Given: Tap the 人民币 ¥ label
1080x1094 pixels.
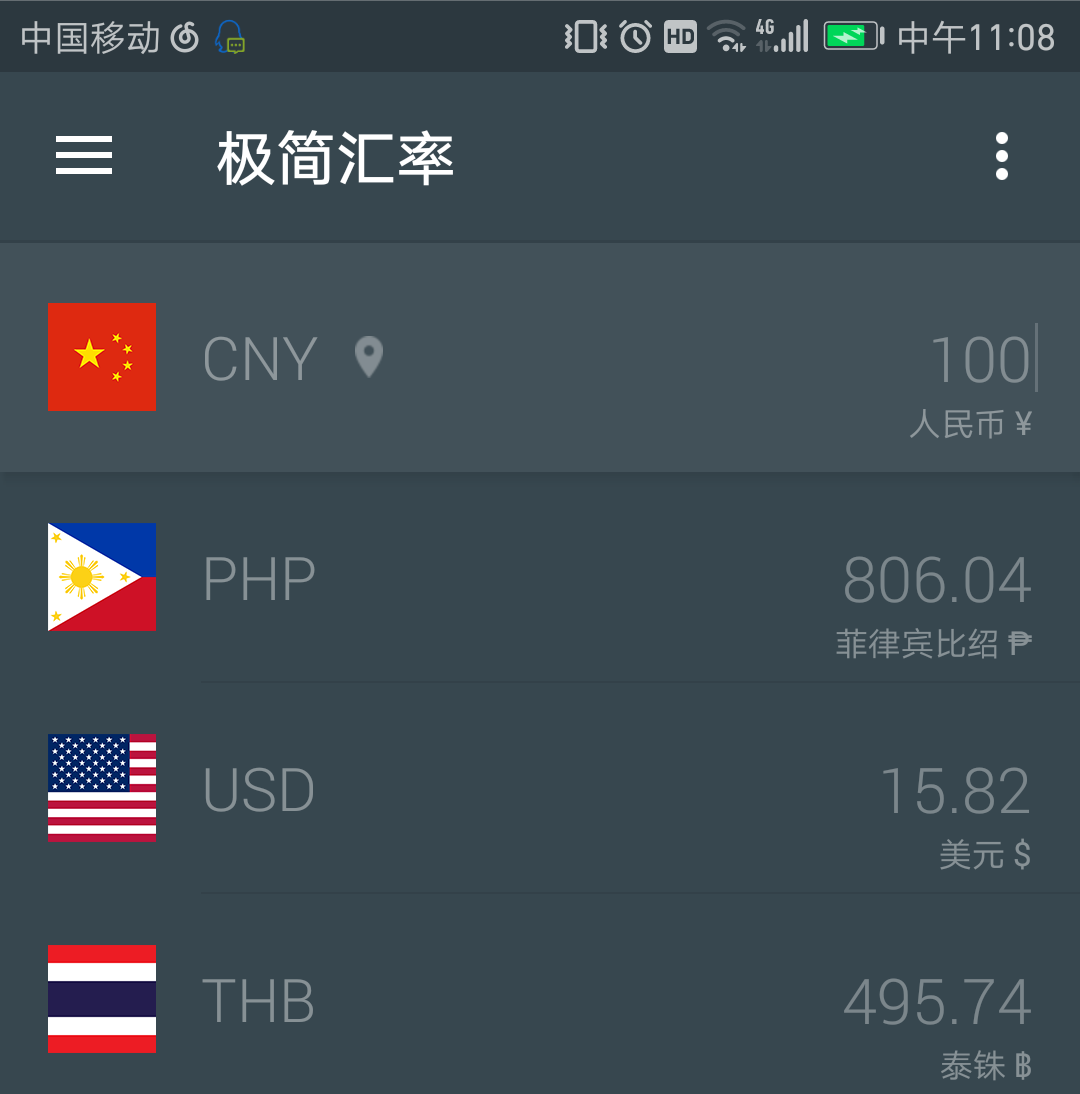Looking at the screenshot, I should [971, 424].
